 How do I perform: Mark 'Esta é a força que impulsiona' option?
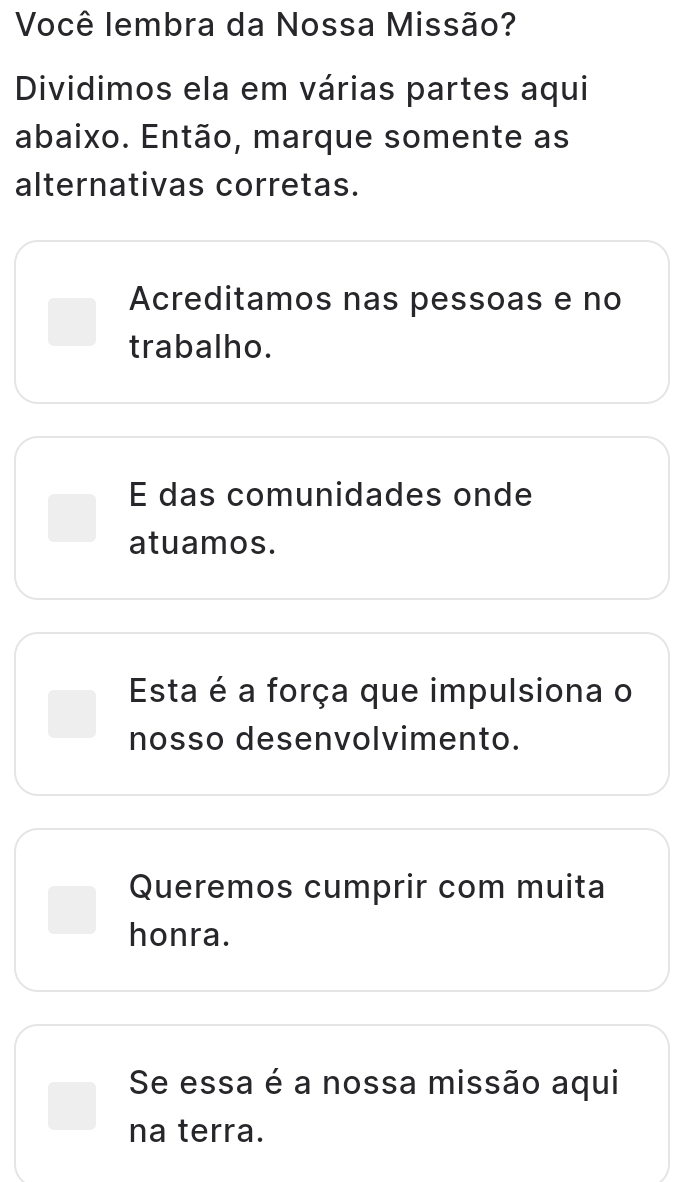[x=73, y=714]
